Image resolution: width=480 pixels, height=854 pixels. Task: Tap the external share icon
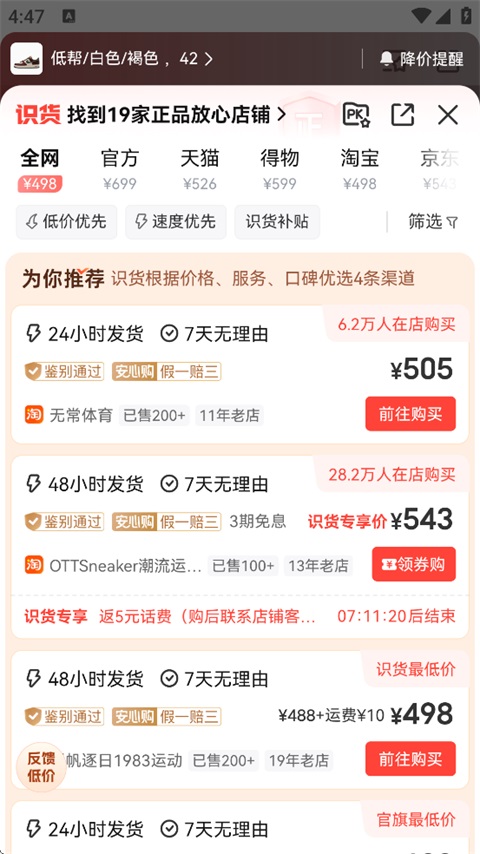pos(403,115)
